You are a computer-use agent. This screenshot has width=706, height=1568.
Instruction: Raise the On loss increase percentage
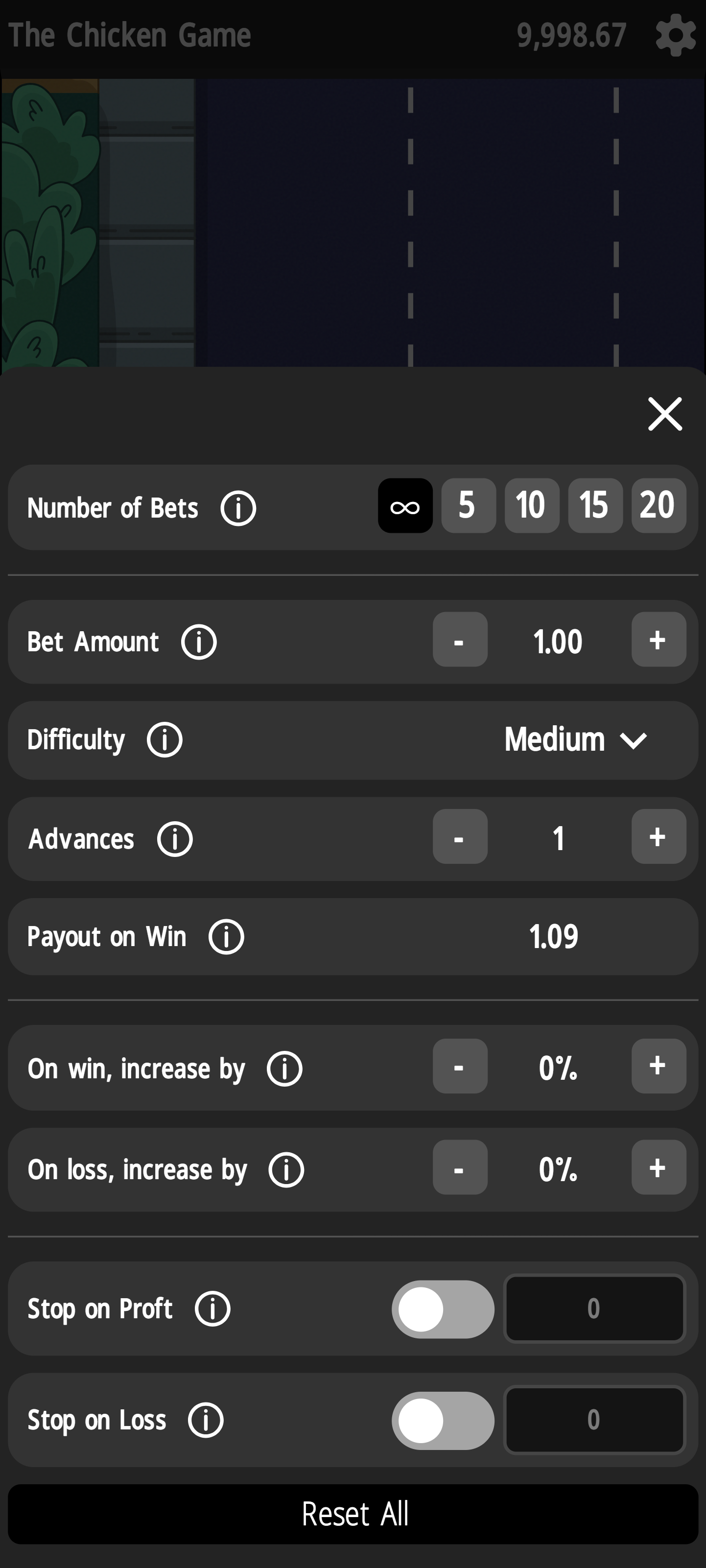point(658,1167)
